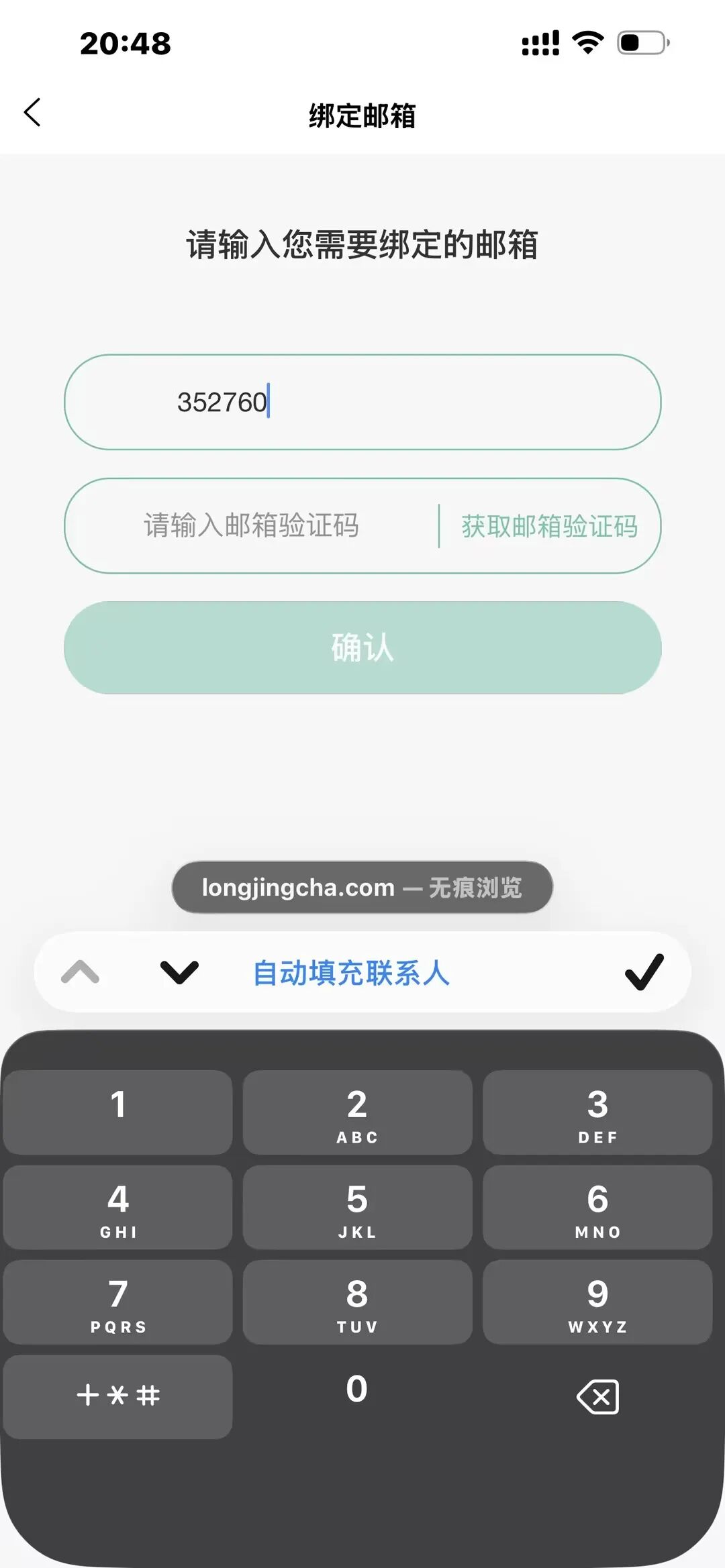Type digit 1 on the keypad
This screenshot has width=725, height=1568.
point(118,1112)
